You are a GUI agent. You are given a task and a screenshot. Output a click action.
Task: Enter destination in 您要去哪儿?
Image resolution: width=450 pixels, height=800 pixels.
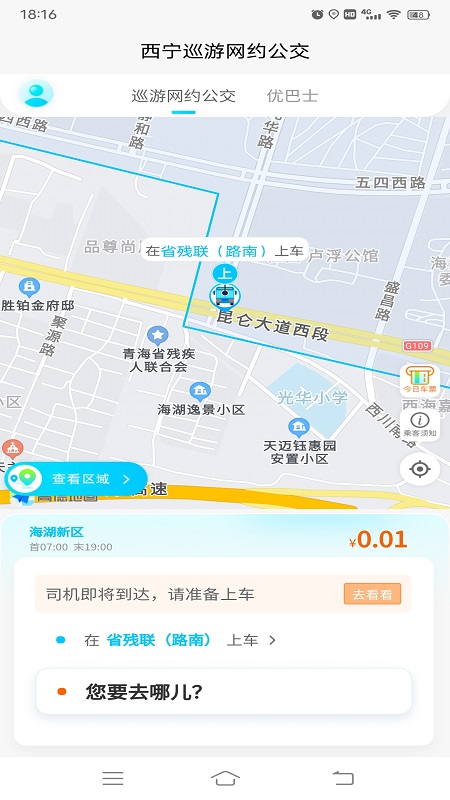223,691
